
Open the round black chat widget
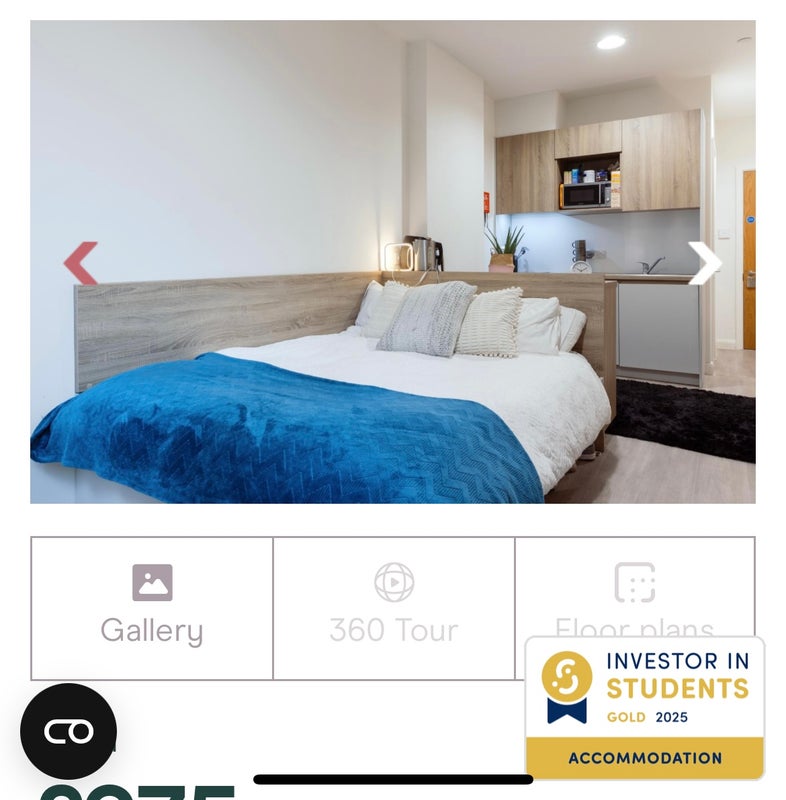click(68, 731)
